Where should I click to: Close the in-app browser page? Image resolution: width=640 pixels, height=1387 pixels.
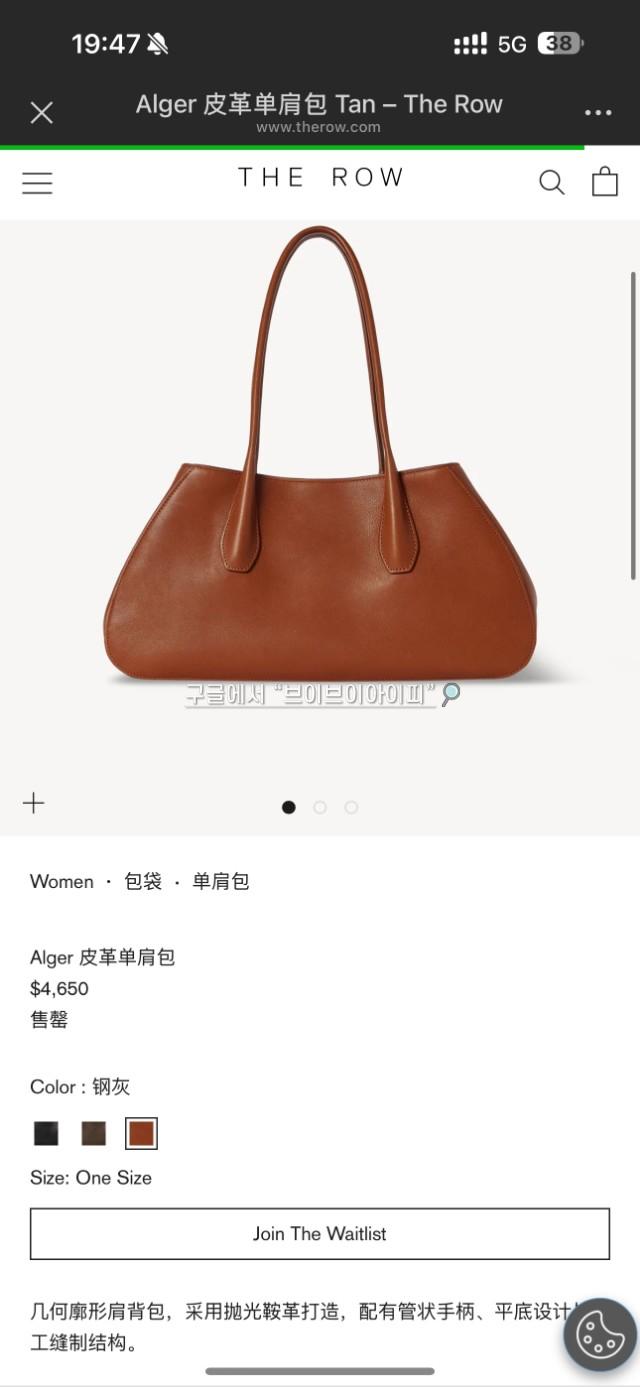41,113
